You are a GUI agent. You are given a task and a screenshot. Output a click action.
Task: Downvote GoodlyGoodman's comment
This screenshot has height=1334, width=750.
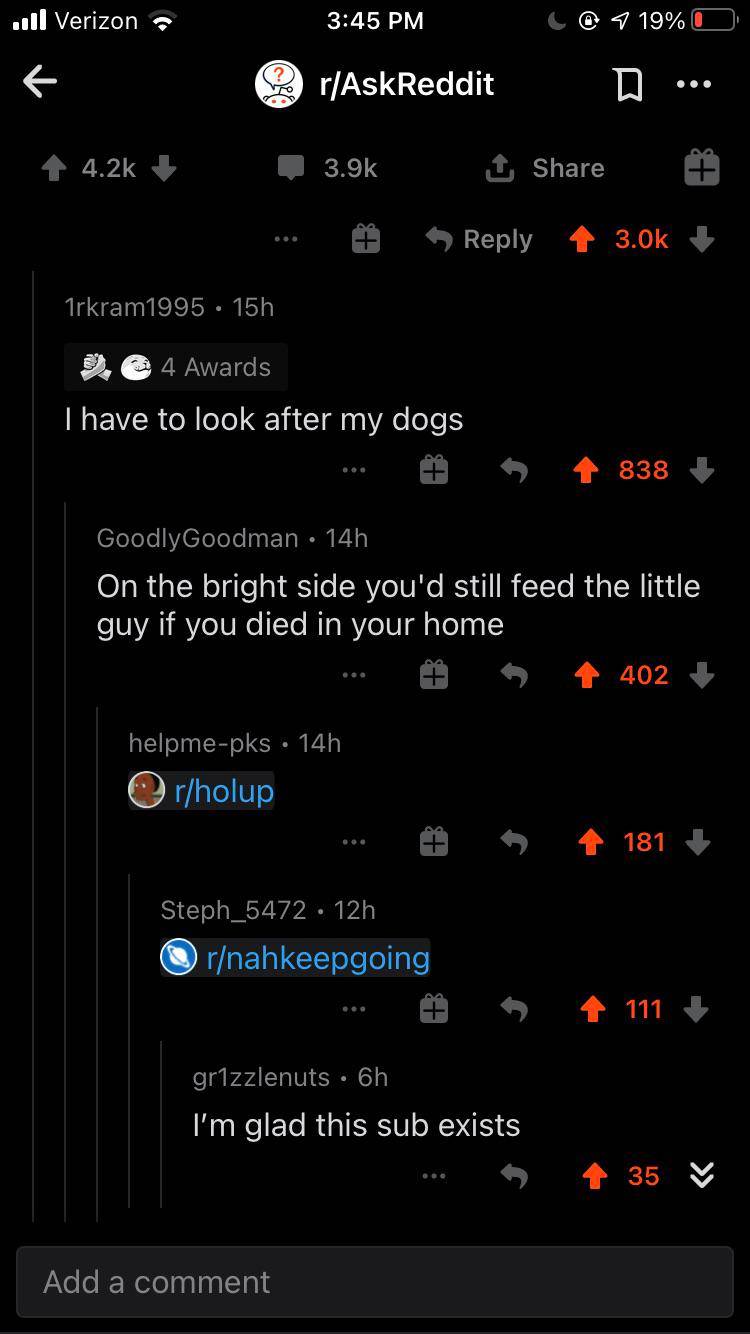pos(703,676)
